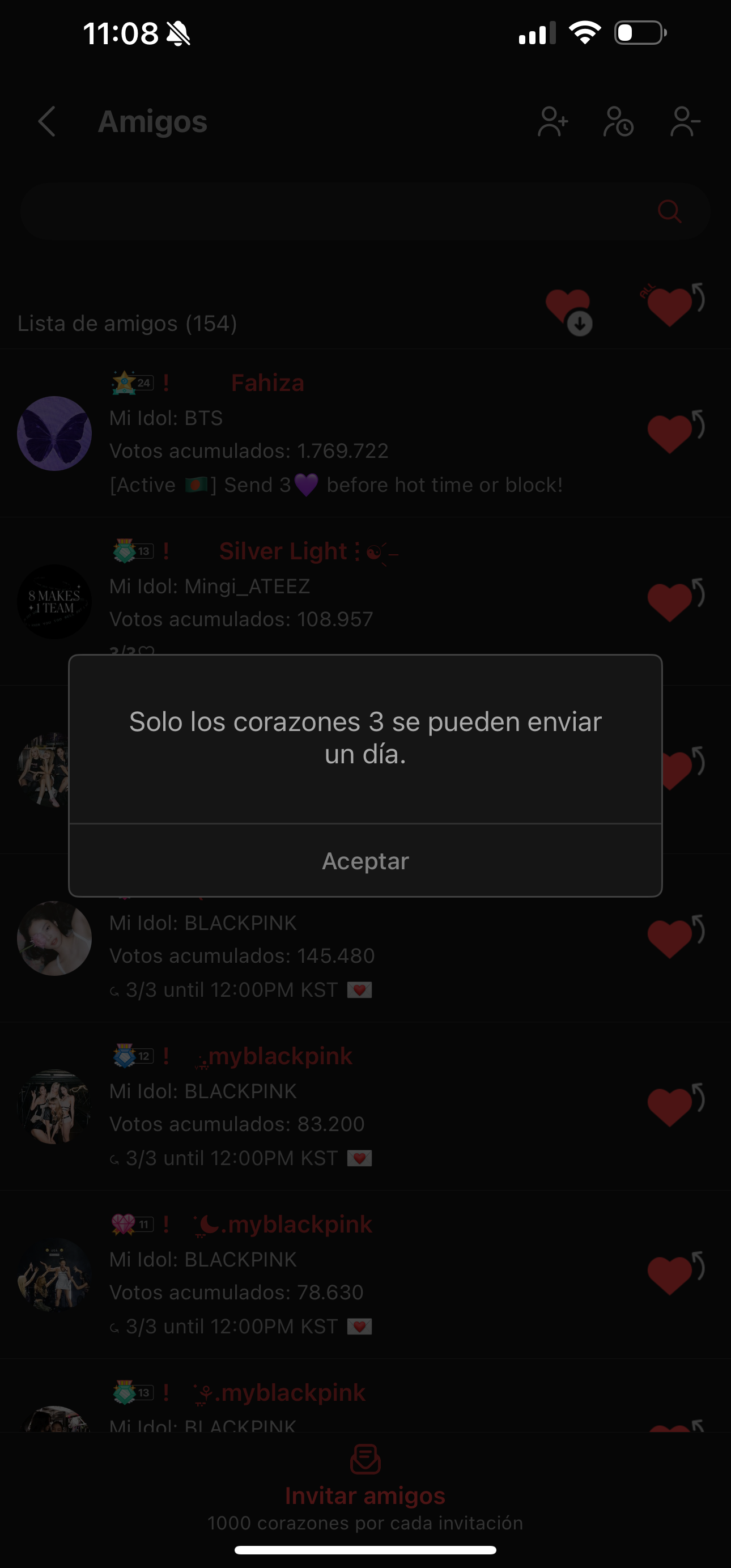Tap Aceptar to dismiss the dialog
Viewport: 731px width, 1568px height.
tap(365, 861)
